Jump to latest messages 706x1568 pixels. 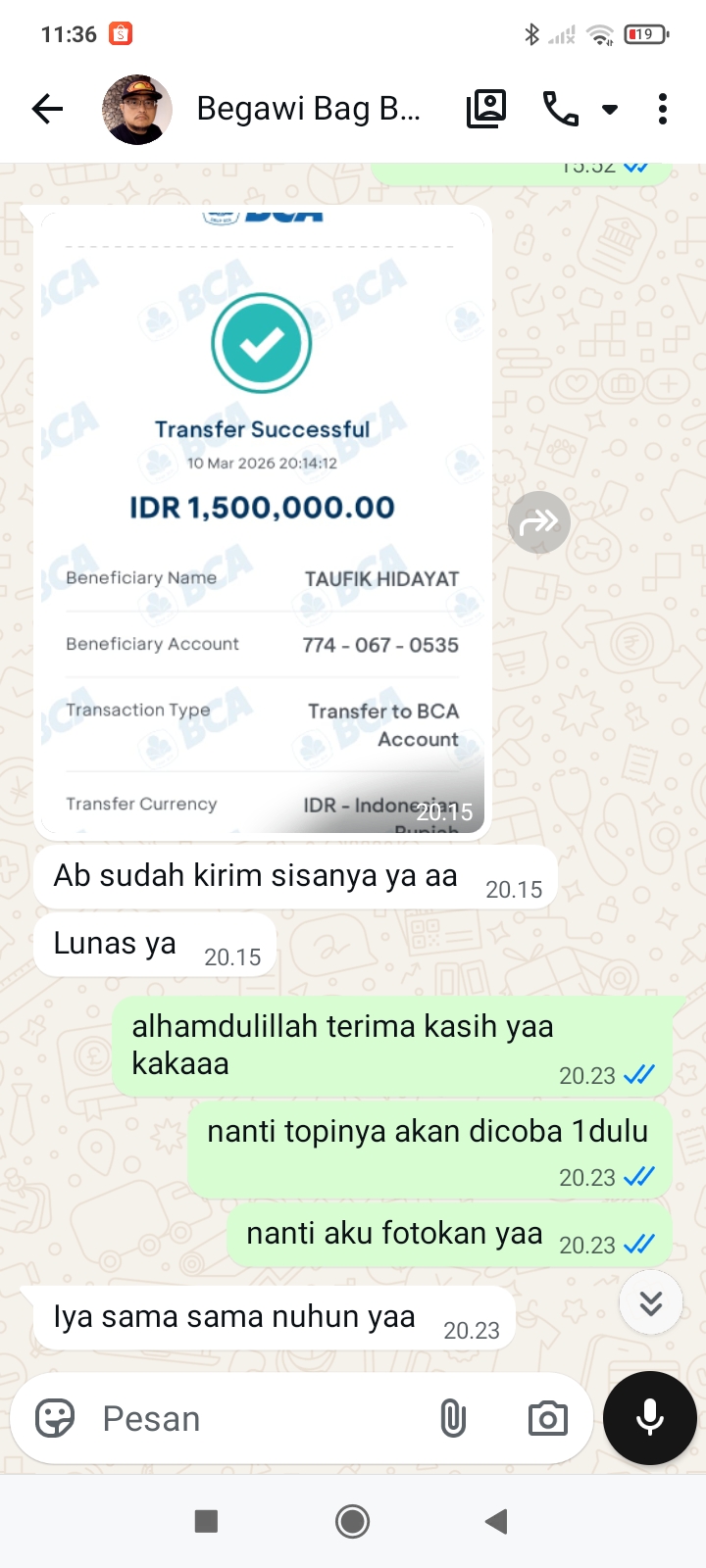[x=650, y=1302]
